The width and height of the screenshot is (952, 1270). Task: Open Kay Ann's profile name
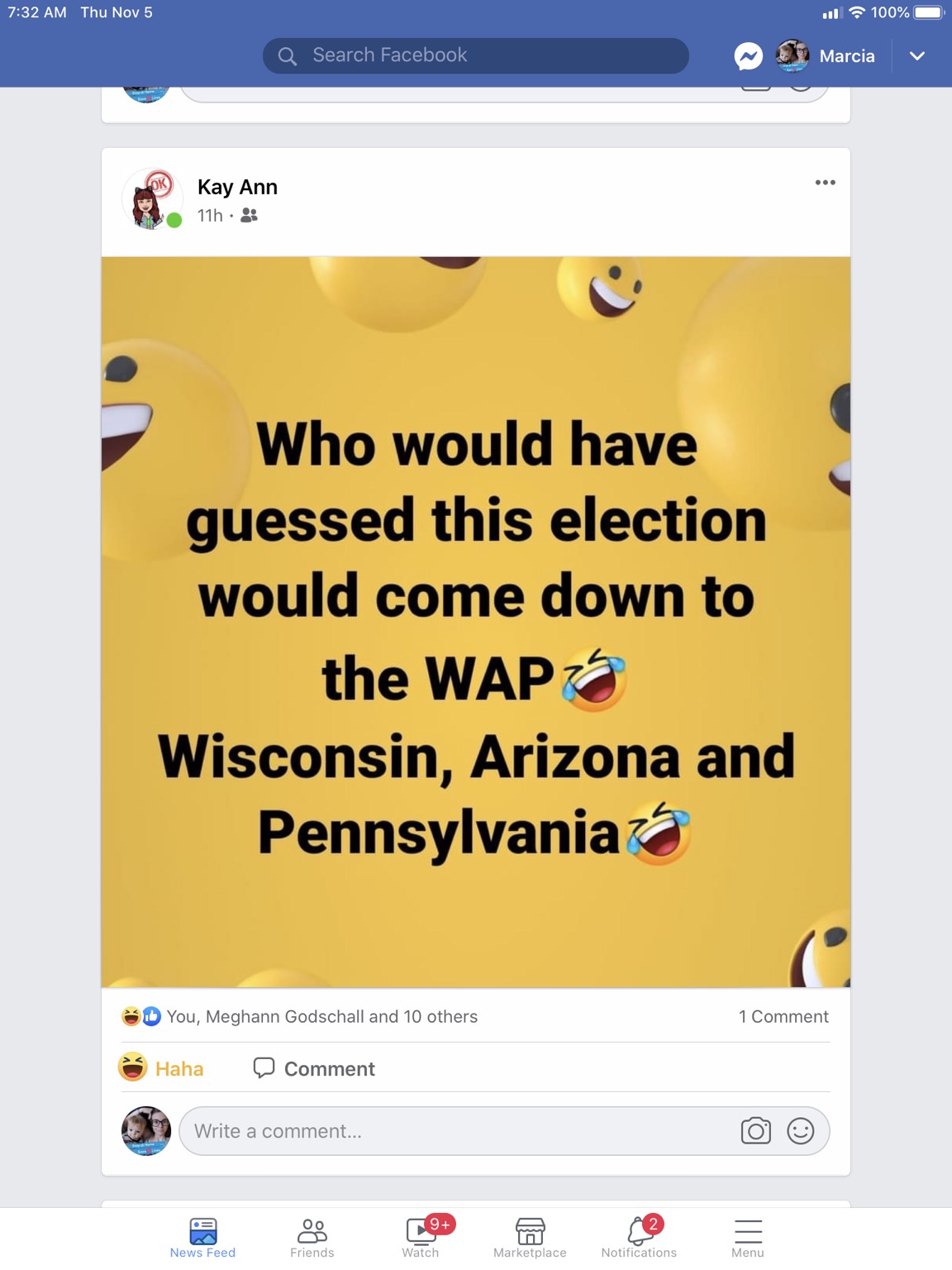(237, 187)
